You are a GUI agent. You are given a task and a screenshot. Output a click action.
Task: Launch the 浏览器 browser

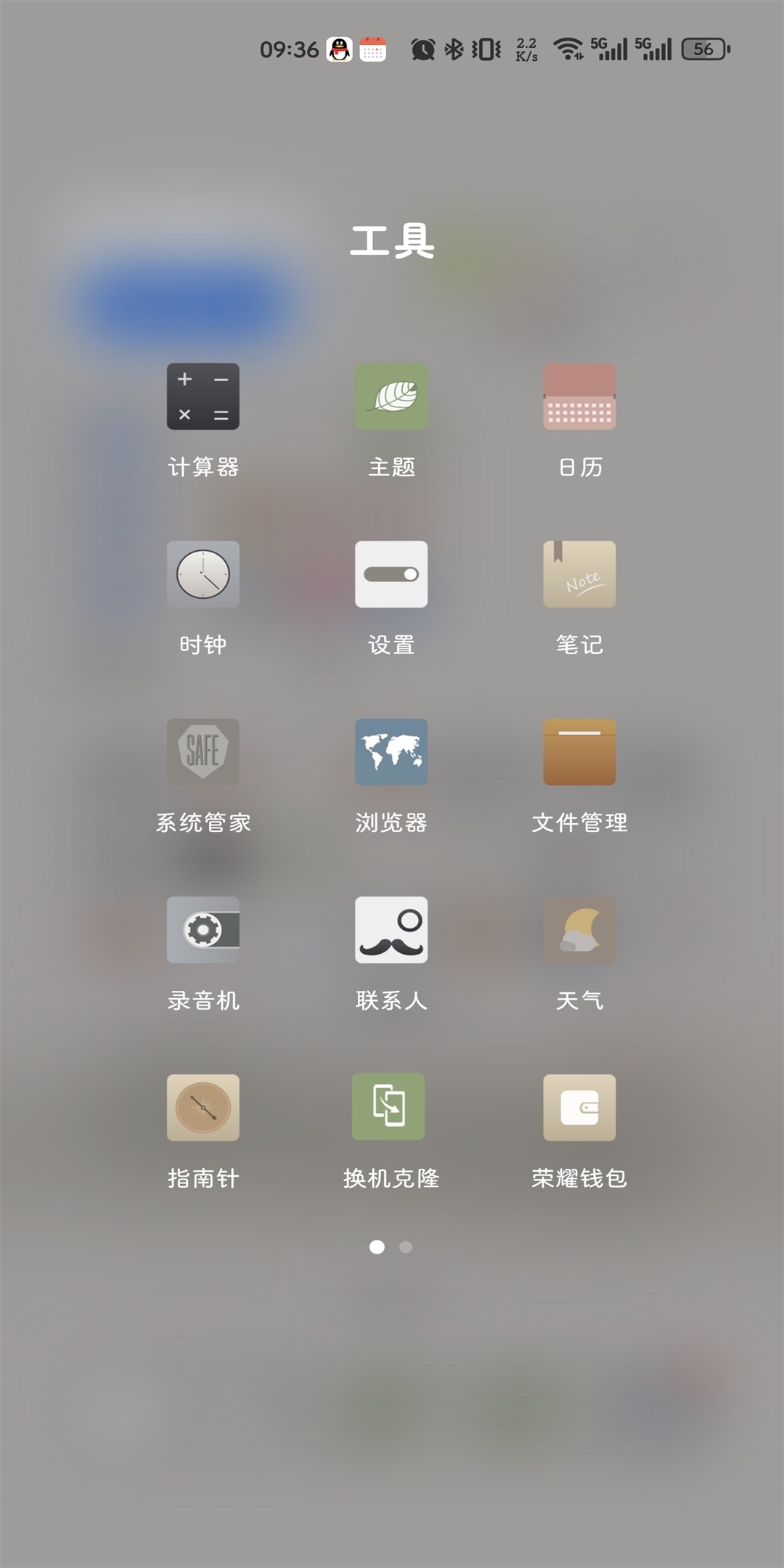point(391,752)
